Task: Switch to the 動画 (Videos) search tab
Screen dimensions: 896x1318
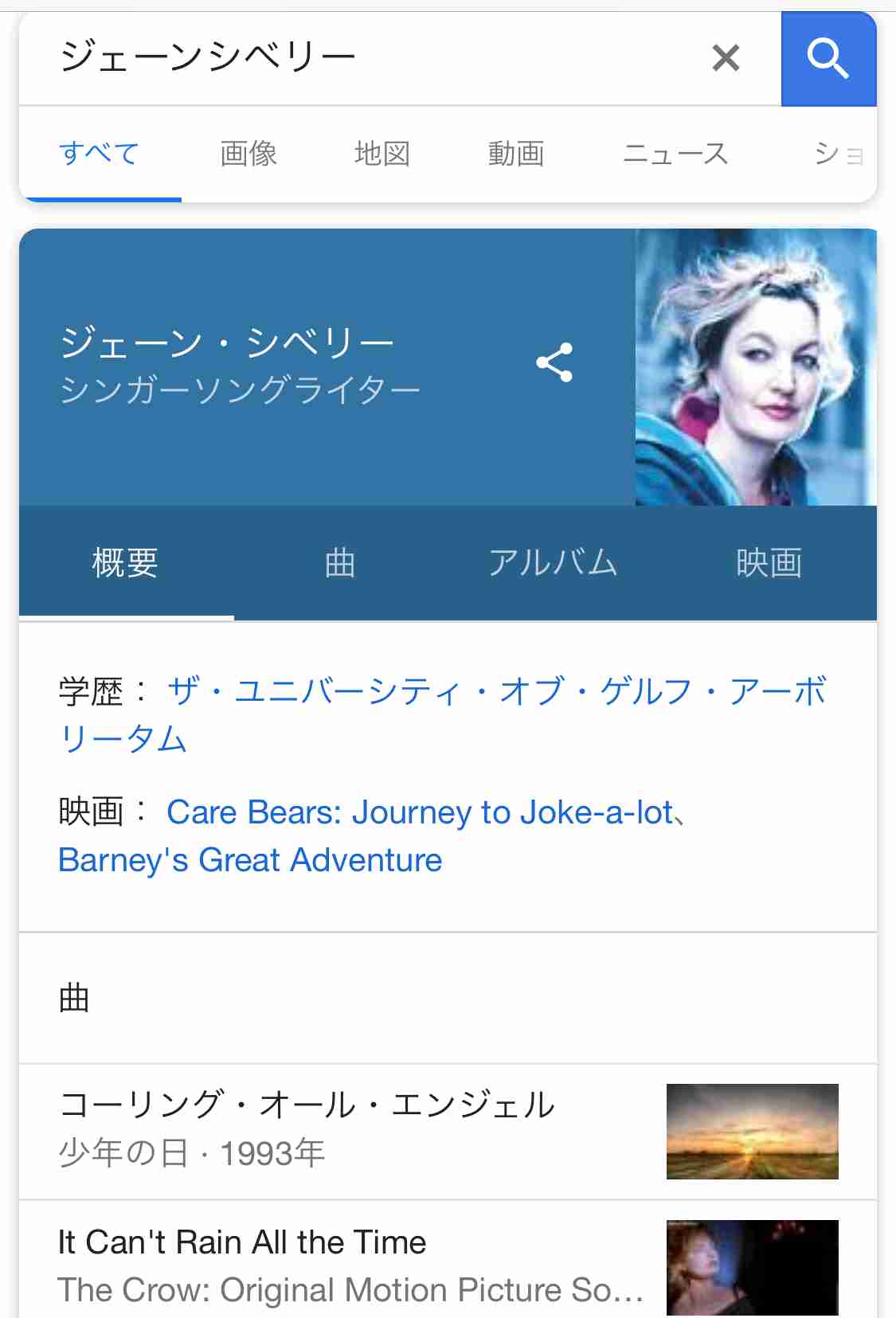Action: [516, 154]
